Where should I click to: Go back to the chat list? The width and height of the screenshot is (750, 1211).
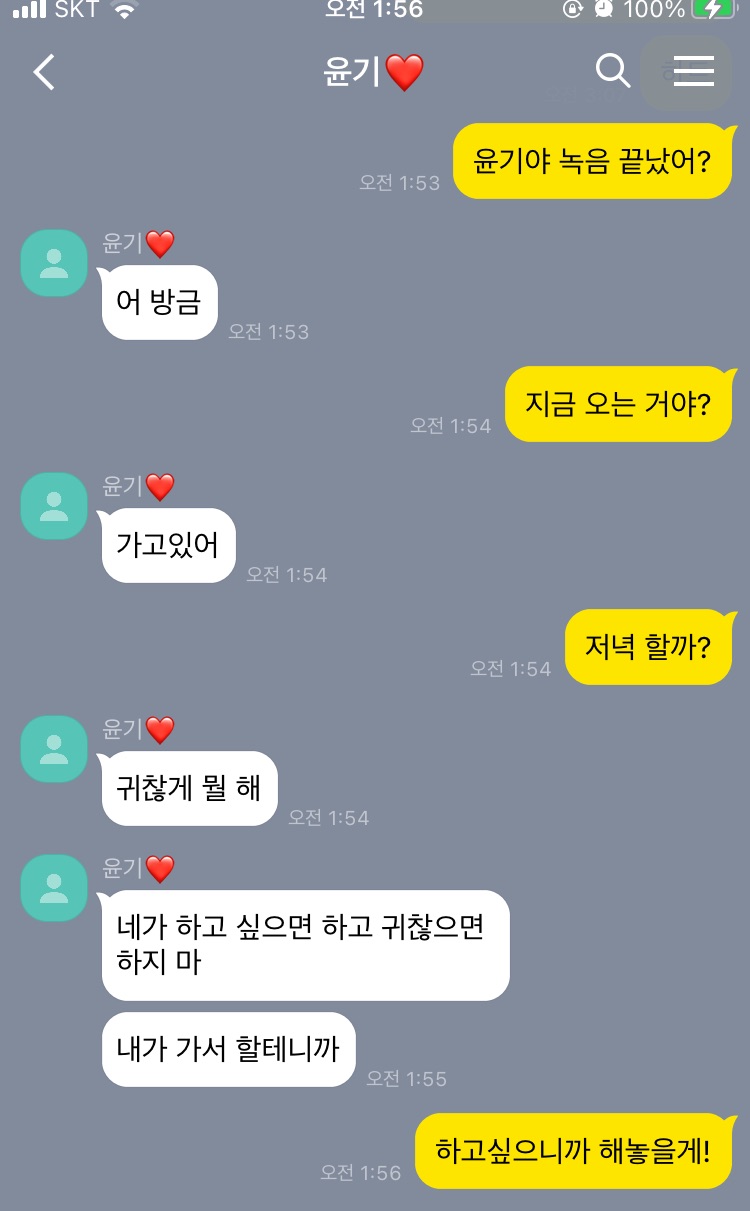44,72
